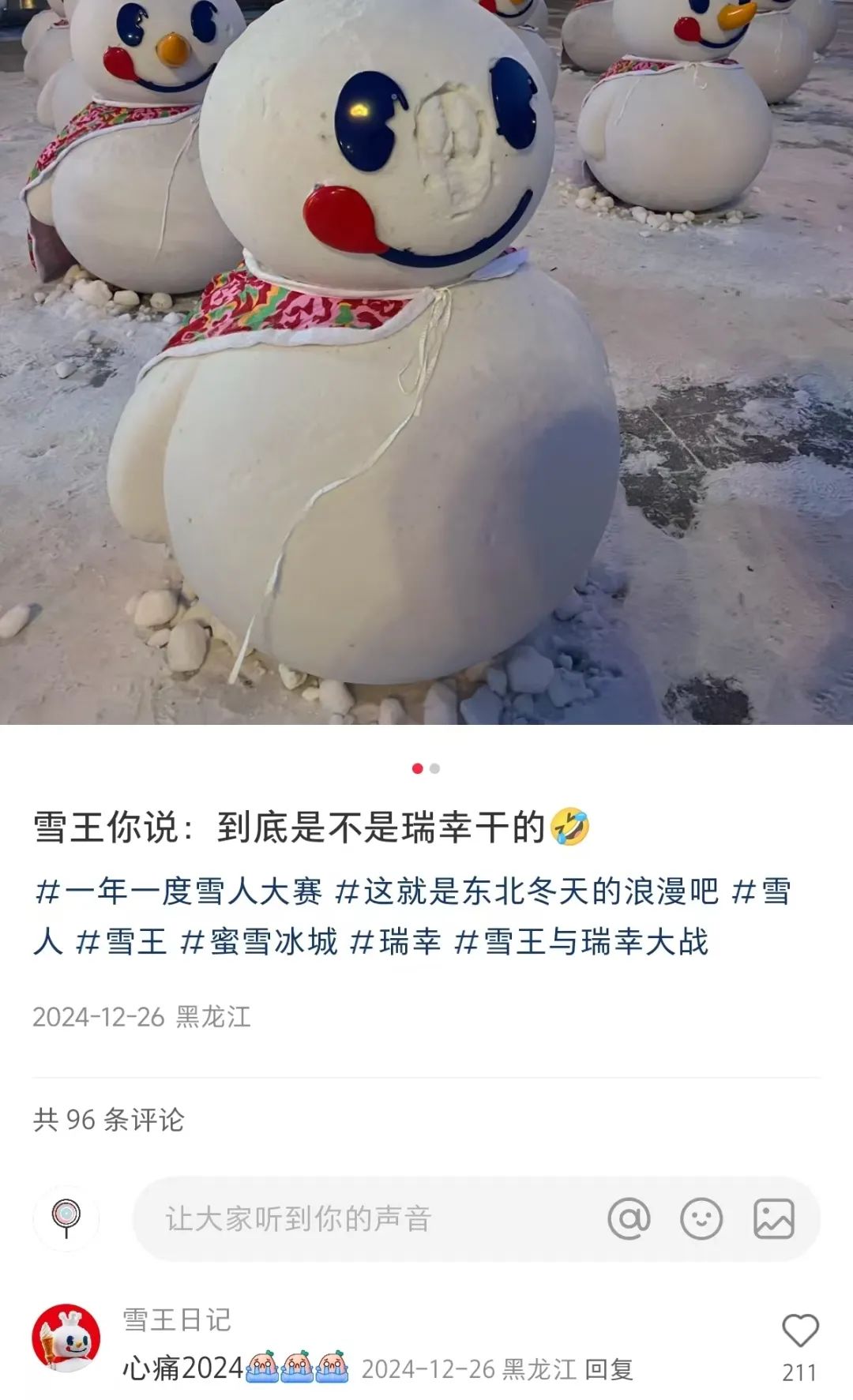Open hashtag #雪王与瑞幸大战
The height and width of the screenshot is (1400, 853).
[581, 942]
